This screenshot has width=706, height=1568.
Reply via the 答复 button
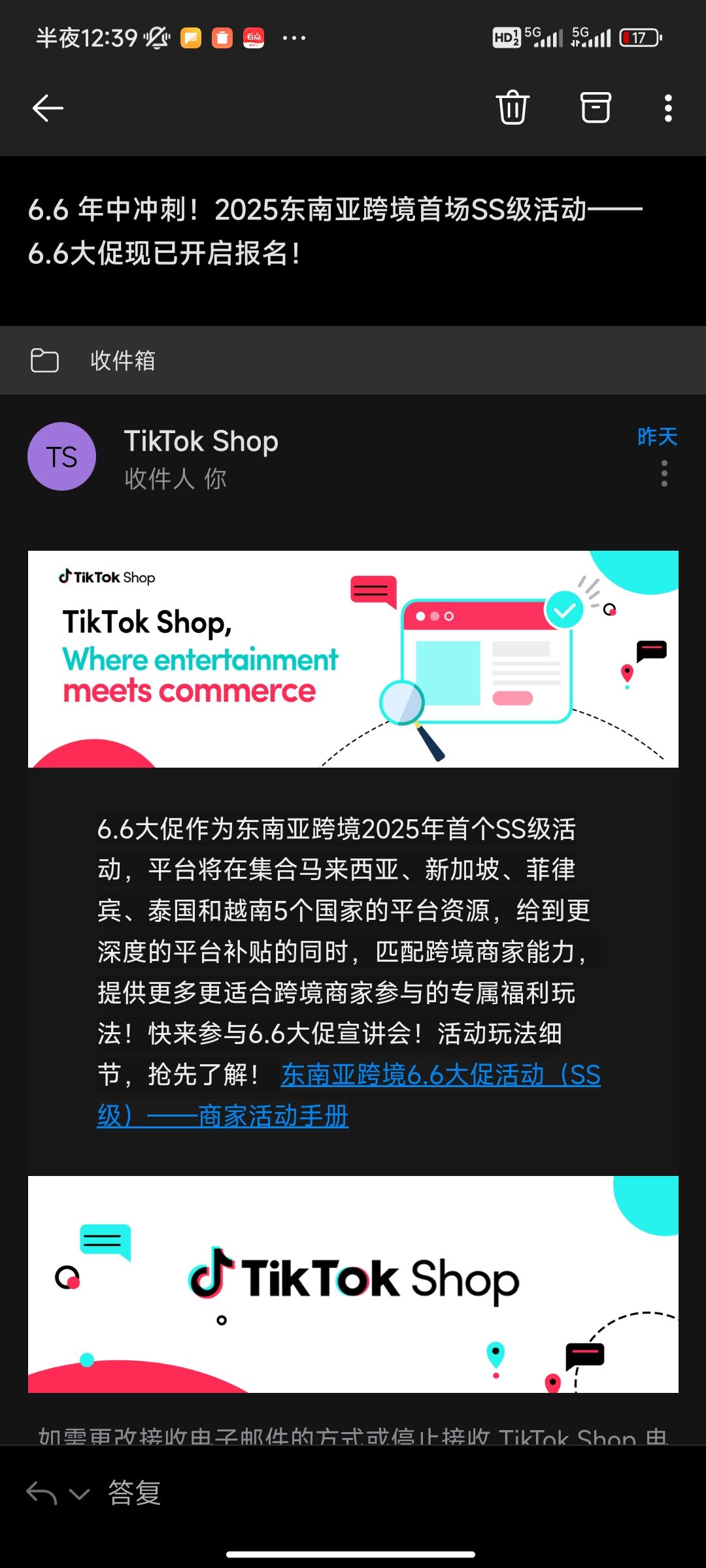(135, 1493)
